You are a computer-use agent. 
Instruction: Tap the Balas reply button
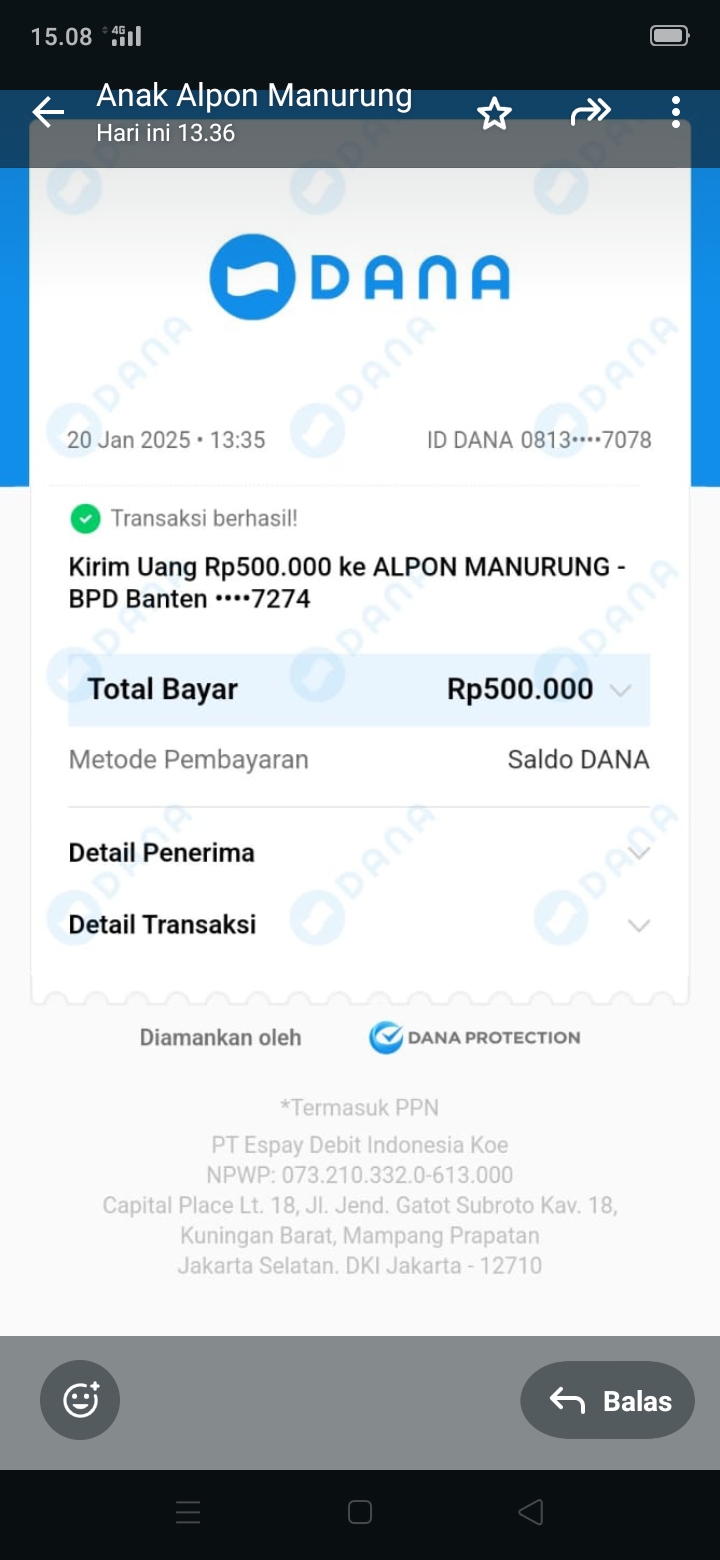coord(608,1400)
